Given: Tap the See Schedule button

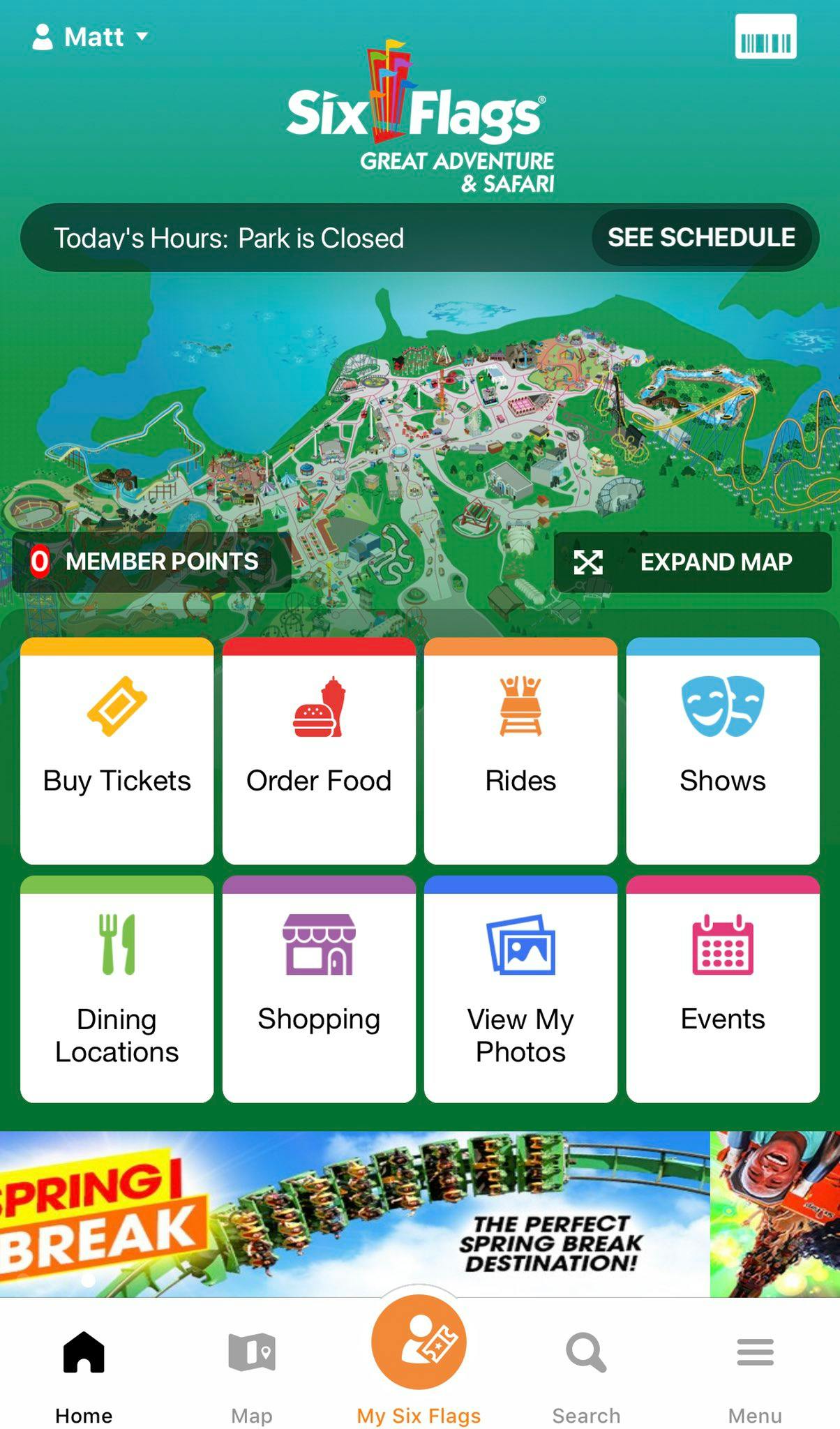Looking at the screenshot, I should coord(701,238).
